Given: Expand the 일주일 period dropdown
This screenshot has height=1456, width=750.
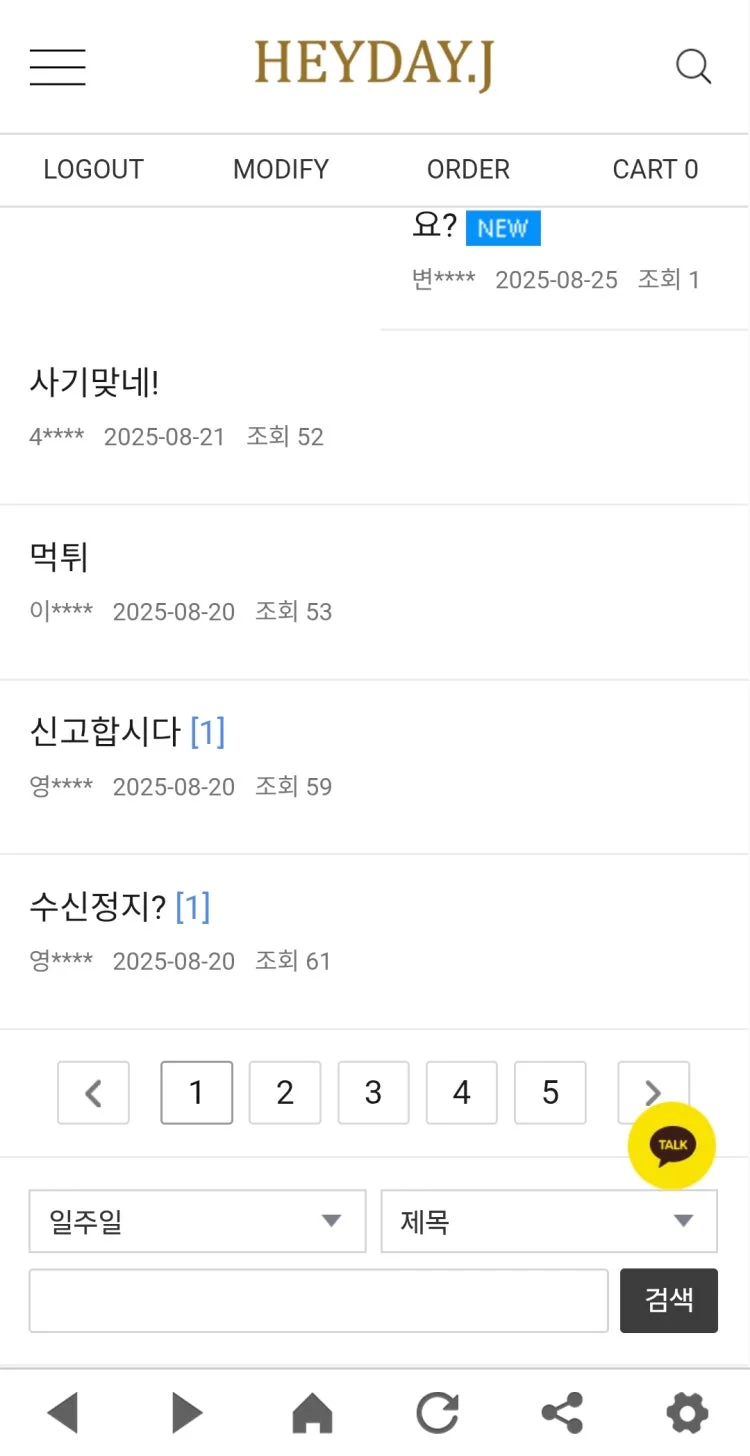Looking at the screenshot, I should pyautogui.click(x=197, y=1221).
